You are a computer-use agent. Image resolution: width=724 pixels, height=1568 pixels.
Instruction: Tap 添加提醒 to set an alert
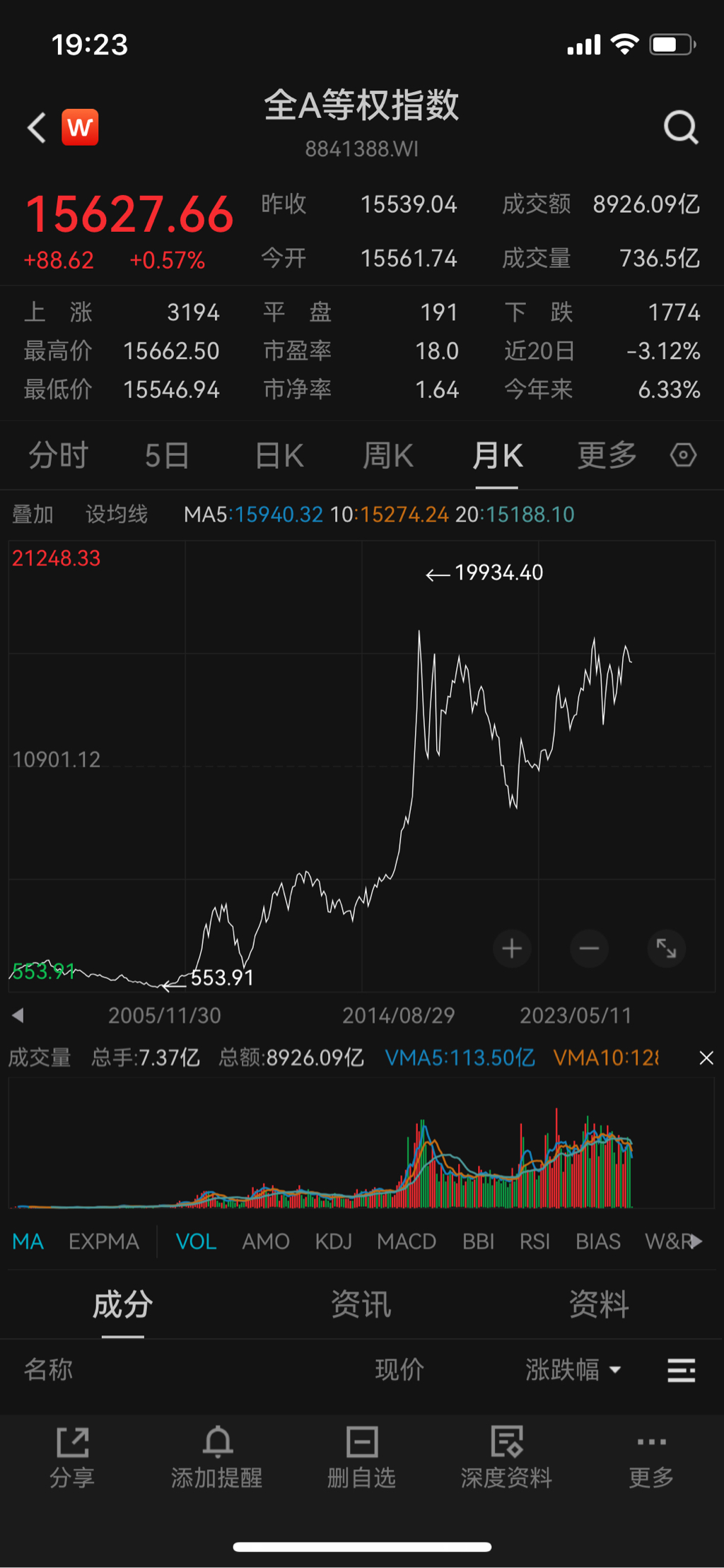click(217, 1458)
